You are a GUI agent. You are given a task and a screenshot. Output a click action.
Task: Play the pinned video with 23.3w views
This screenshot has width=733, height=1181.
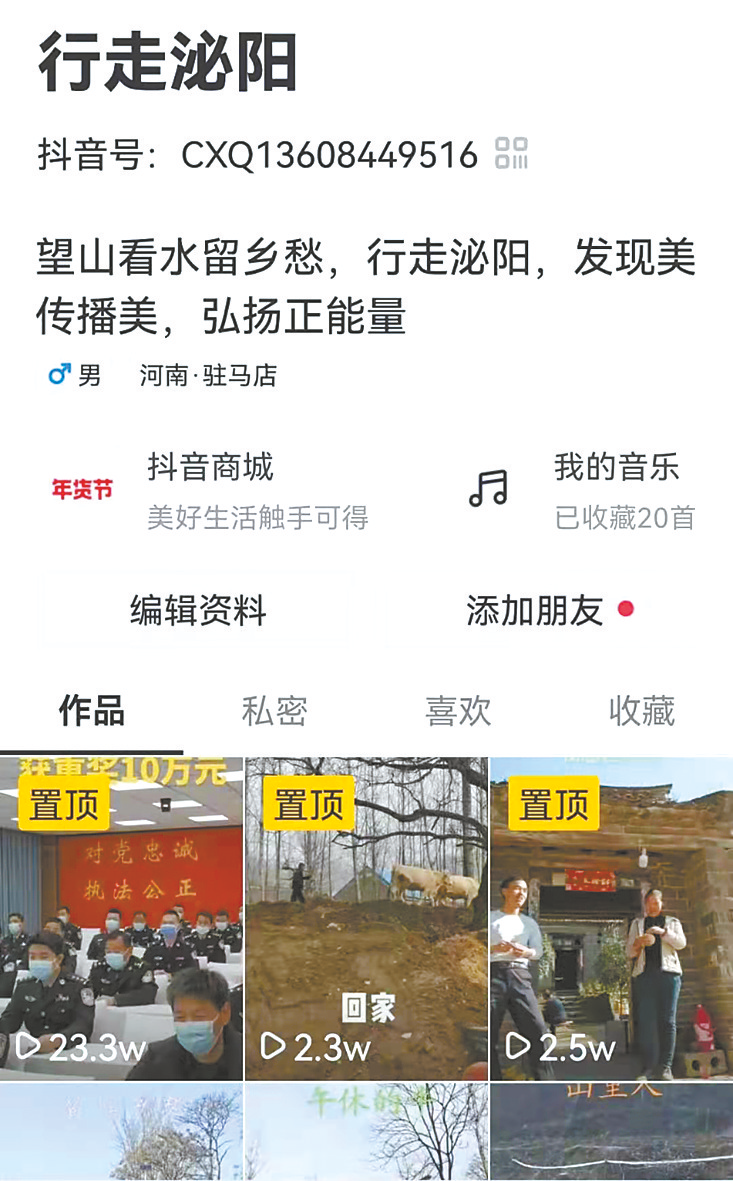click(x=121, y=920)
